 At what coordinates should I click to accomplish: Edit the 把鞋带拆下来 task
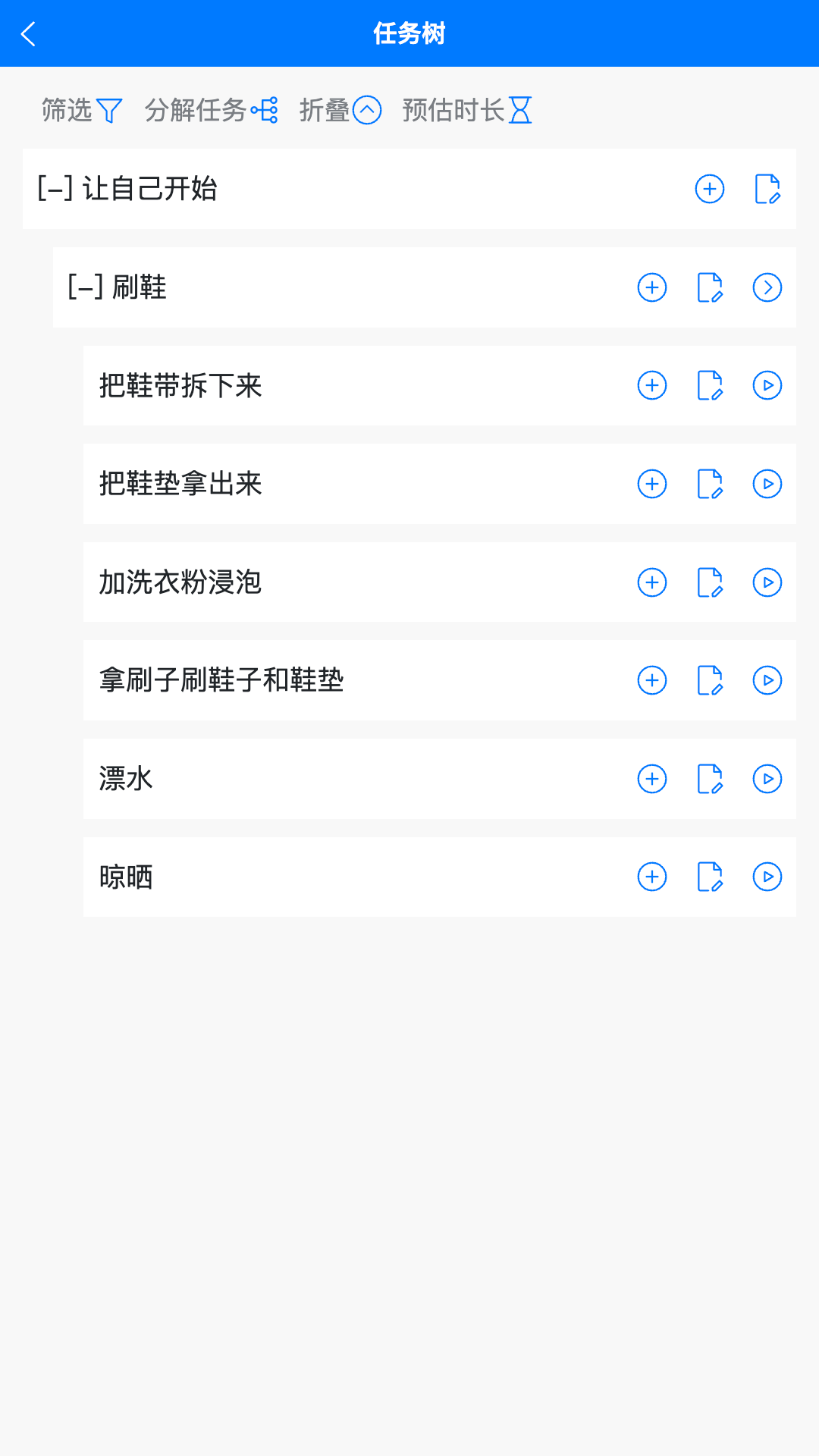pos(709,385)
